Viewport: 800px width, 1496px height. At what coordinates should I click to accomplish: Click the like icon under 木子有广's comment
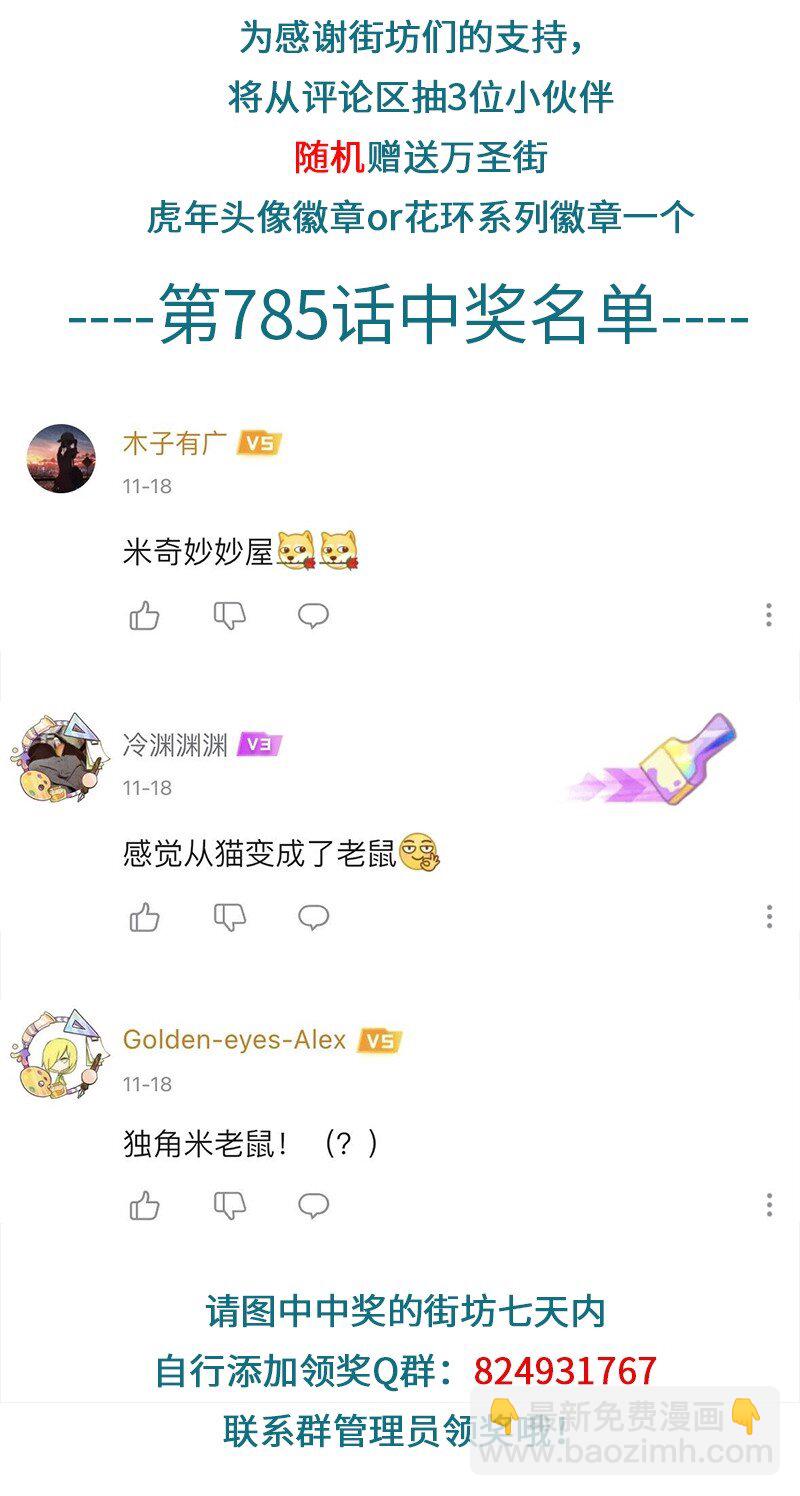144,616
